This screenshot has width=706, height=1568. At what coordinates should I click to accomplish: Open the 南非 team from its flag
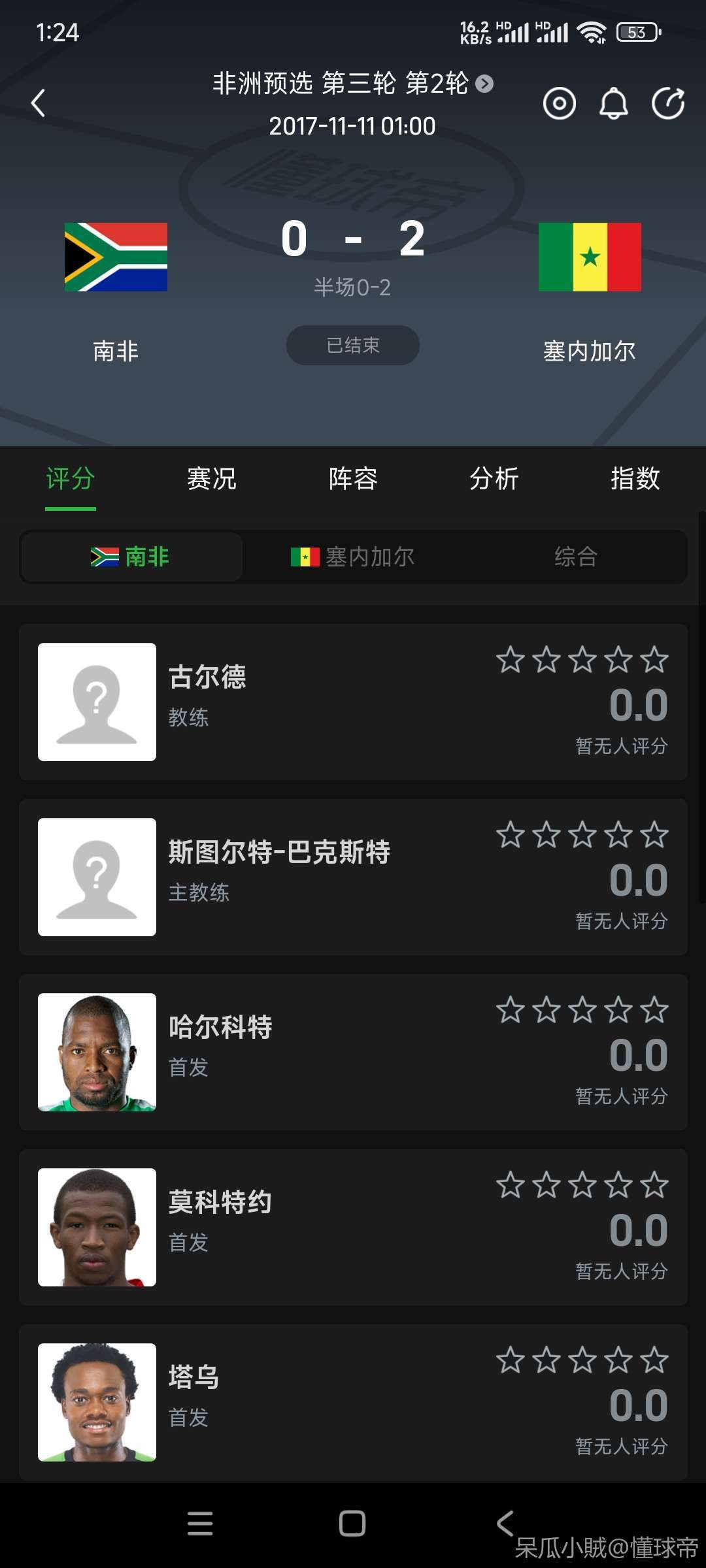[x=116, y=257]
